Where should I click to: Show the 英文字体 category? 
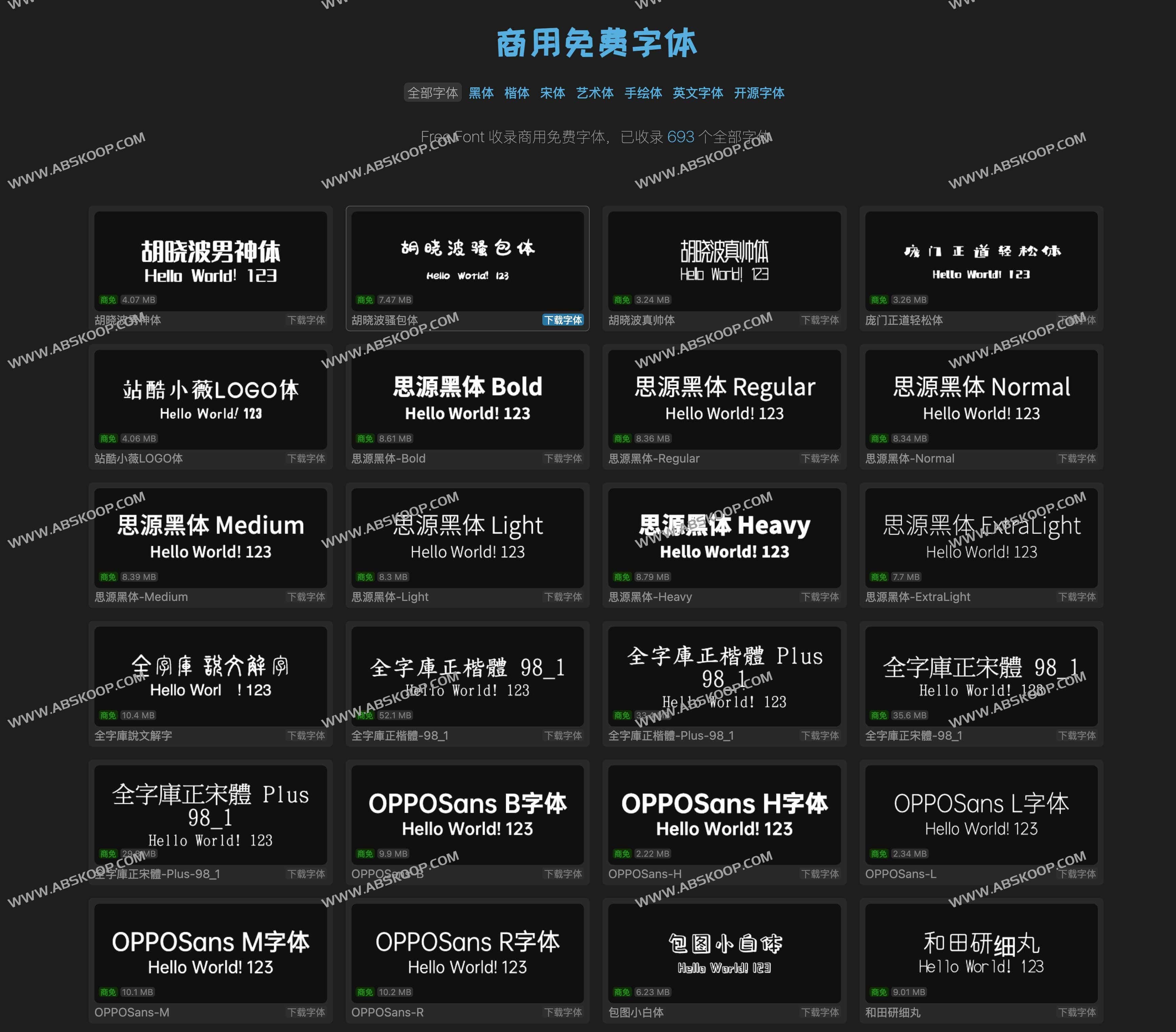tap(697, 93)
